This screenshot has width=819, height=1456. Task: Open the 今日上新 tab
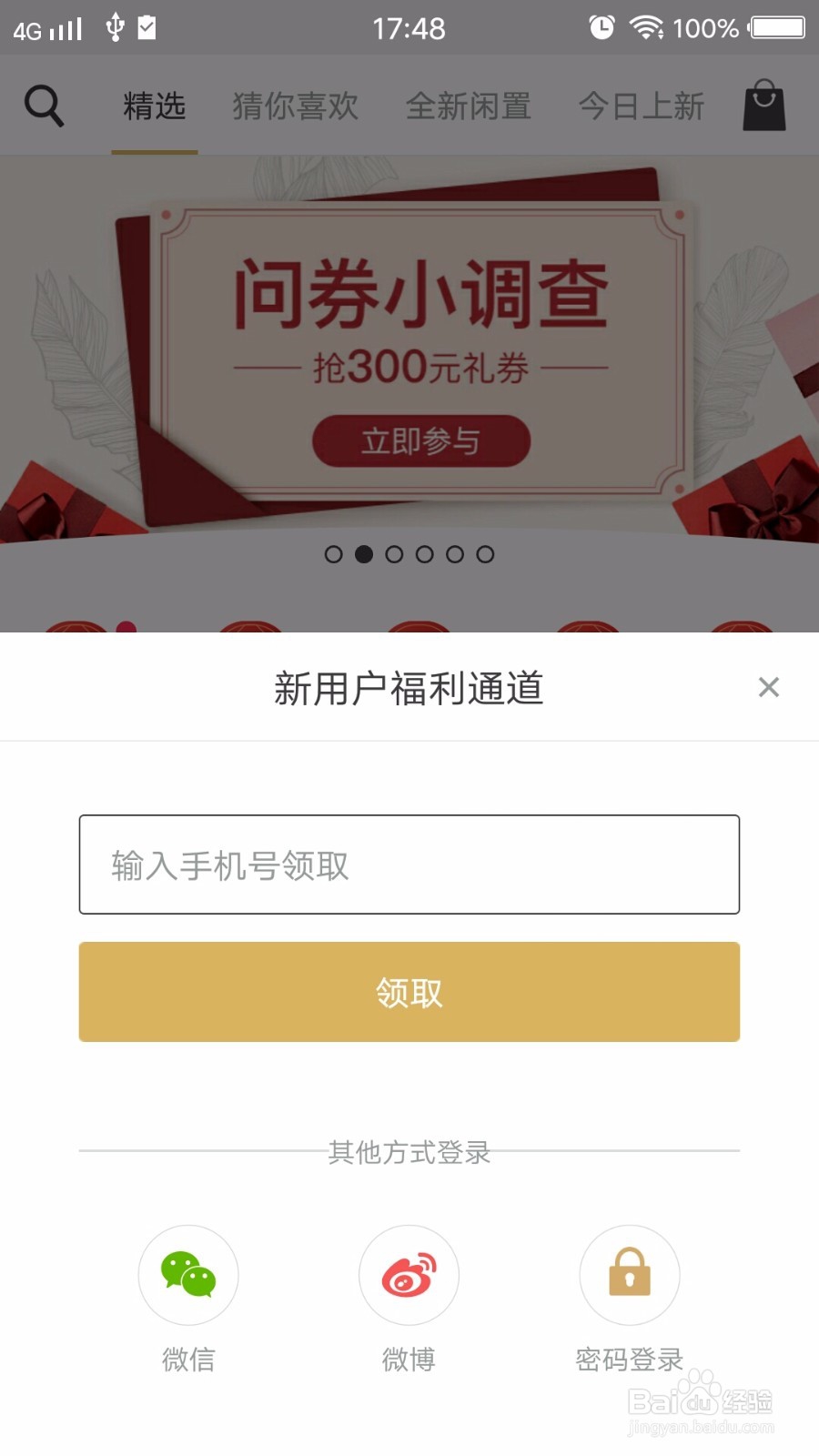[x=642, y=106]
